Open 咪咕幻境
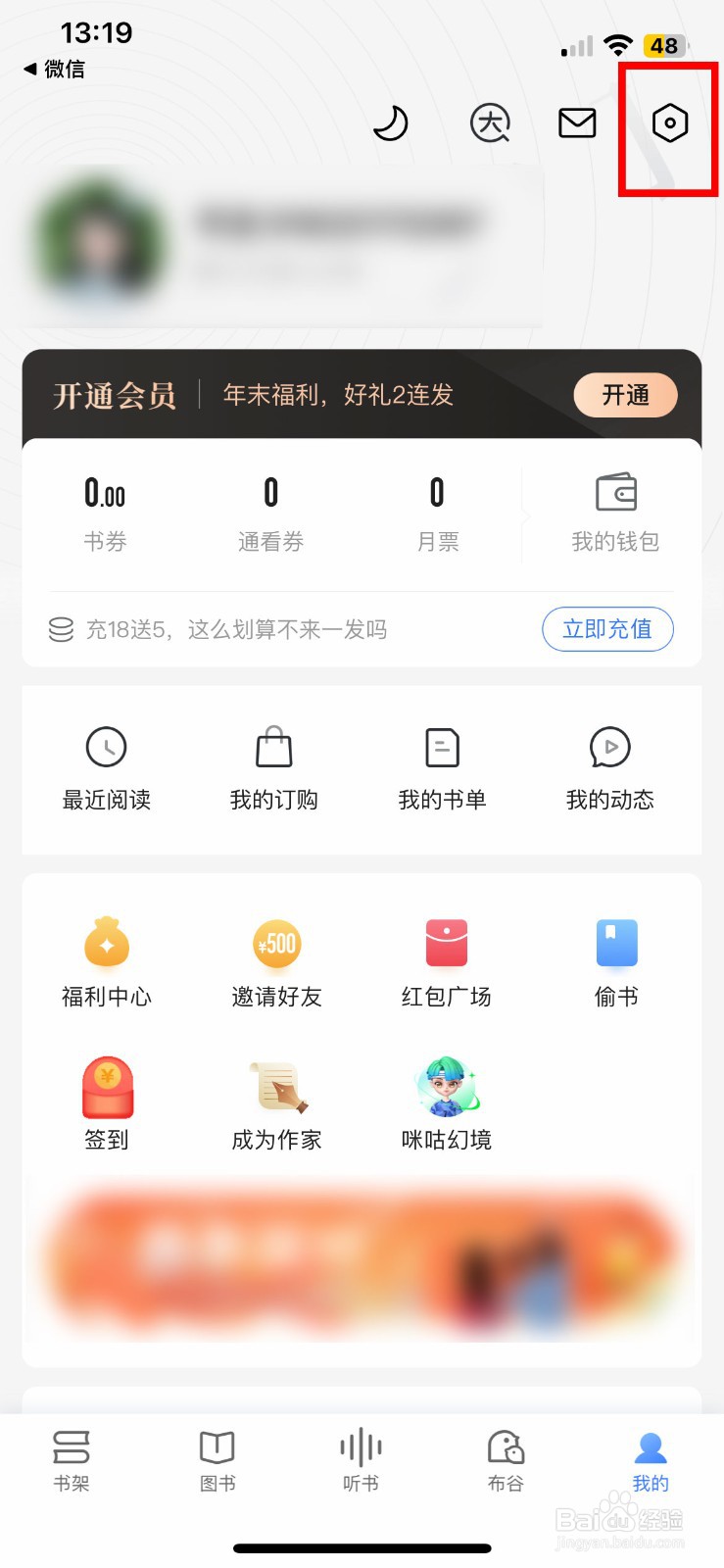724x1568 pixels. click(x=447, y=1104)
